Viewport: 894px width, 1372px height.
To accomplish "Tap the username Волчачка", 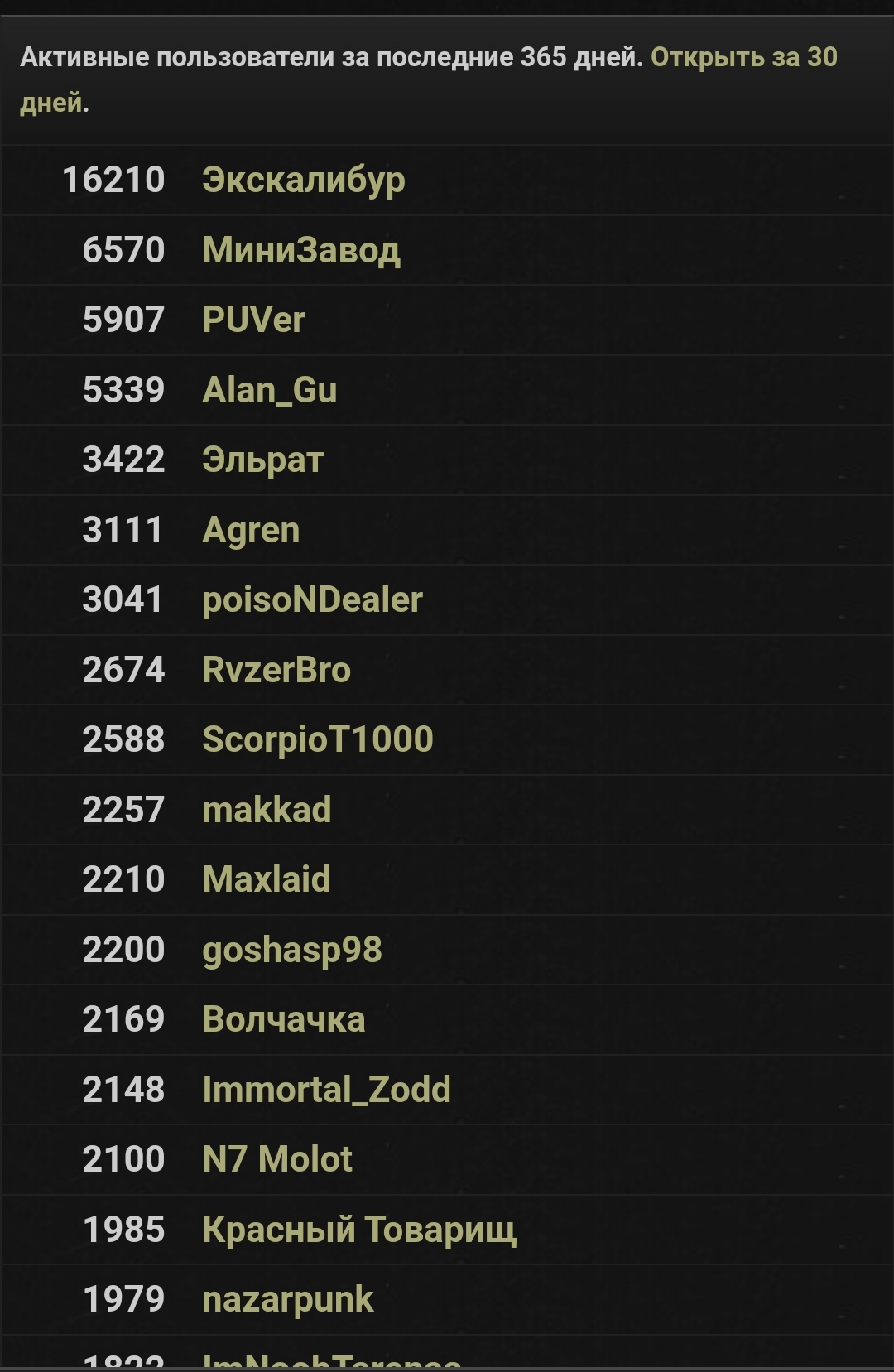I will [283, 1019].
